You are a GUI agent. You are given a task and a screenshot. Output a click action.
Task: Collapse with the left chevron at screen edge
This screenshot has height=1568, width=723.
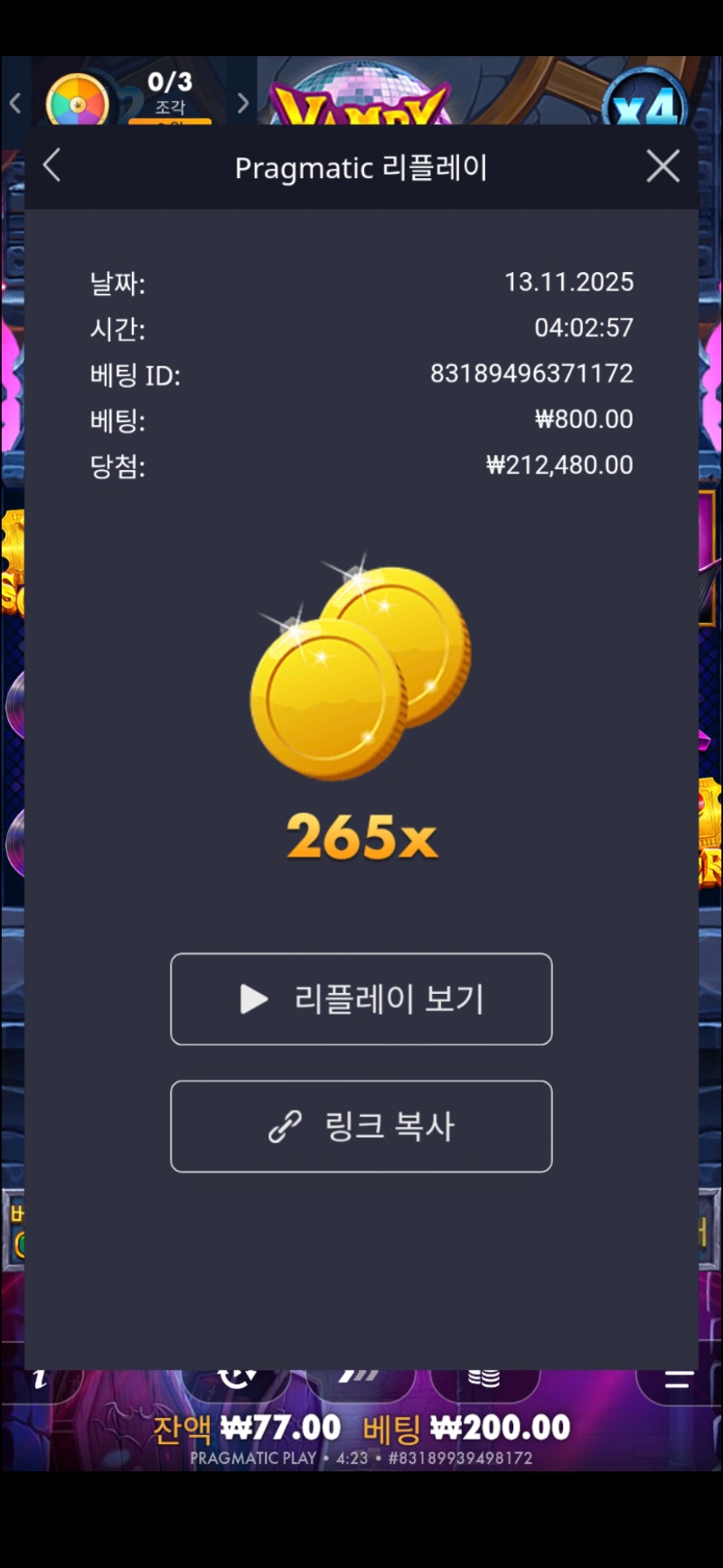[14, 103]
